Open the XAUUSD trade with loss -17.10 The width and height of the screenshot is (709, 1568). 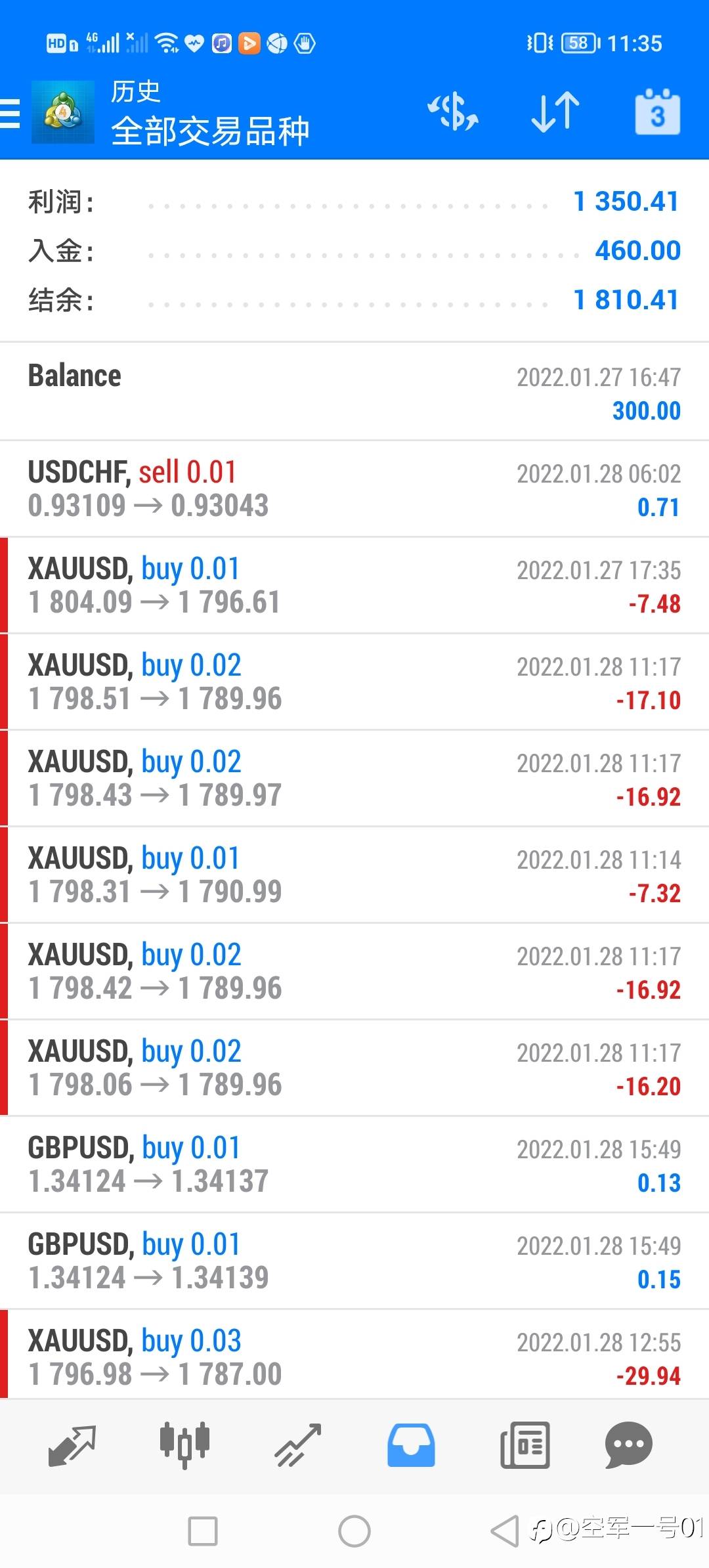354,682
